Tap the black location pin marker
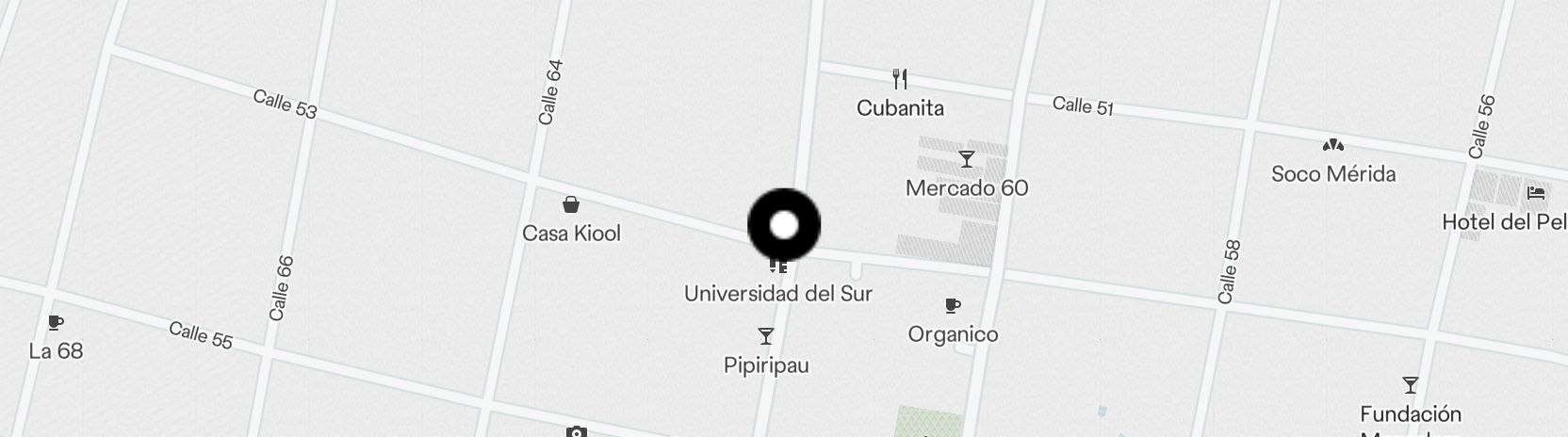 [x=784, y=225]
